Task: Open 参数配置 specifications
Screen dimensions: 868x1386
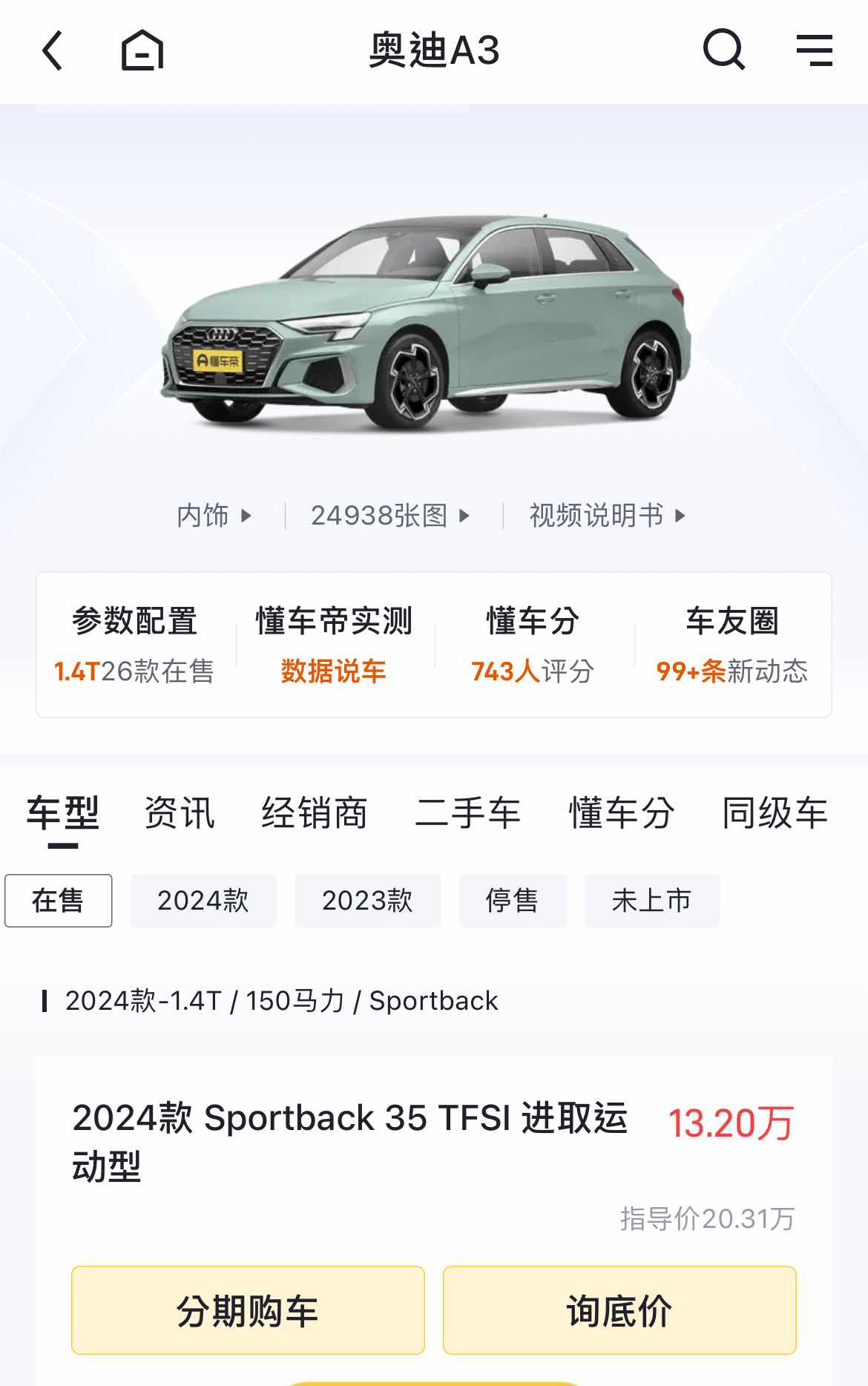Action: point(135,644)
